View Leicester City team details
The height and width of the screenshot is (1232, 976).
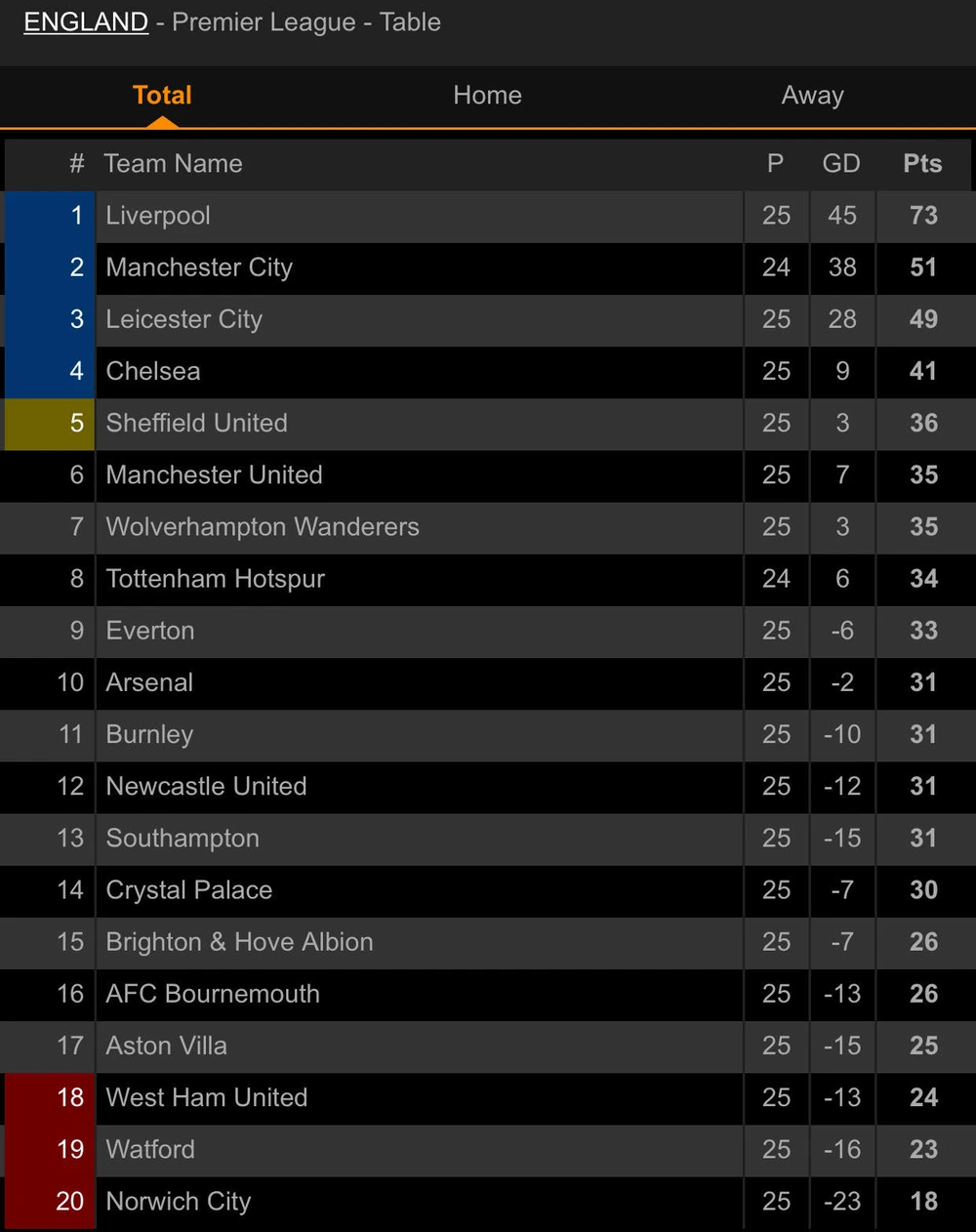(183, 319)
